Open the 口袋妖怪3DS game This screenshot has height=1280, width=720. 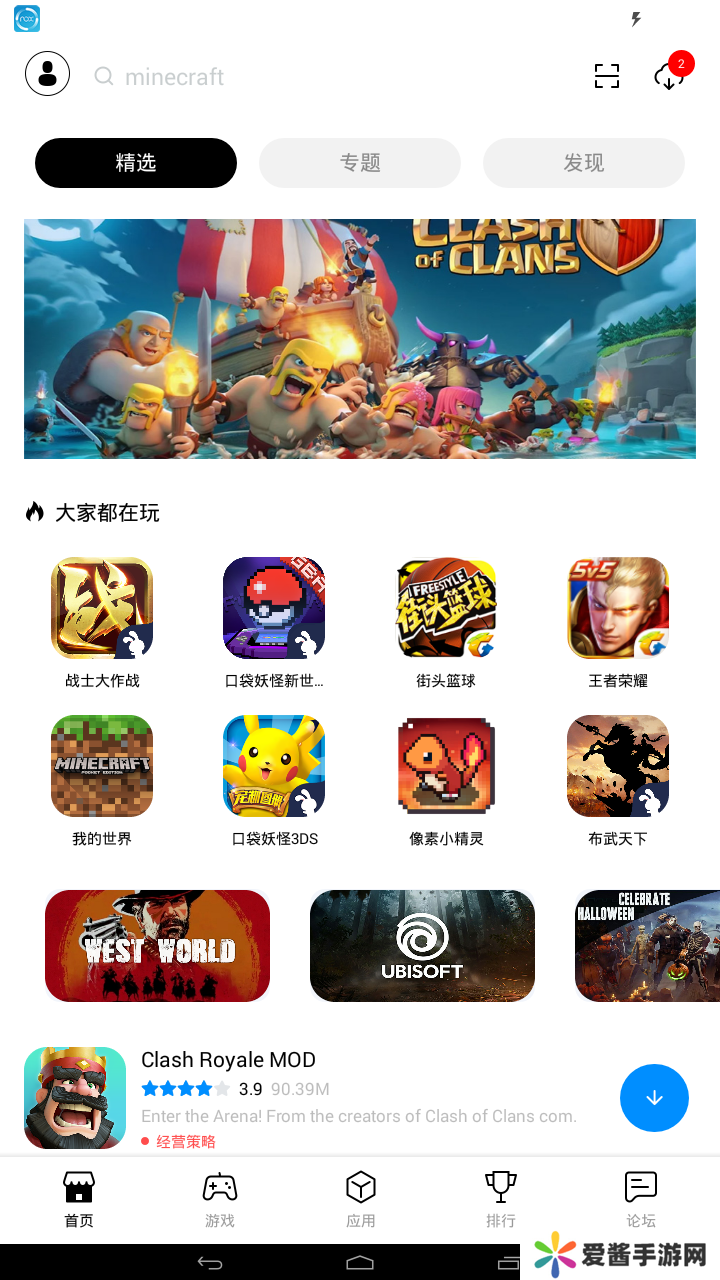[274, 766]
